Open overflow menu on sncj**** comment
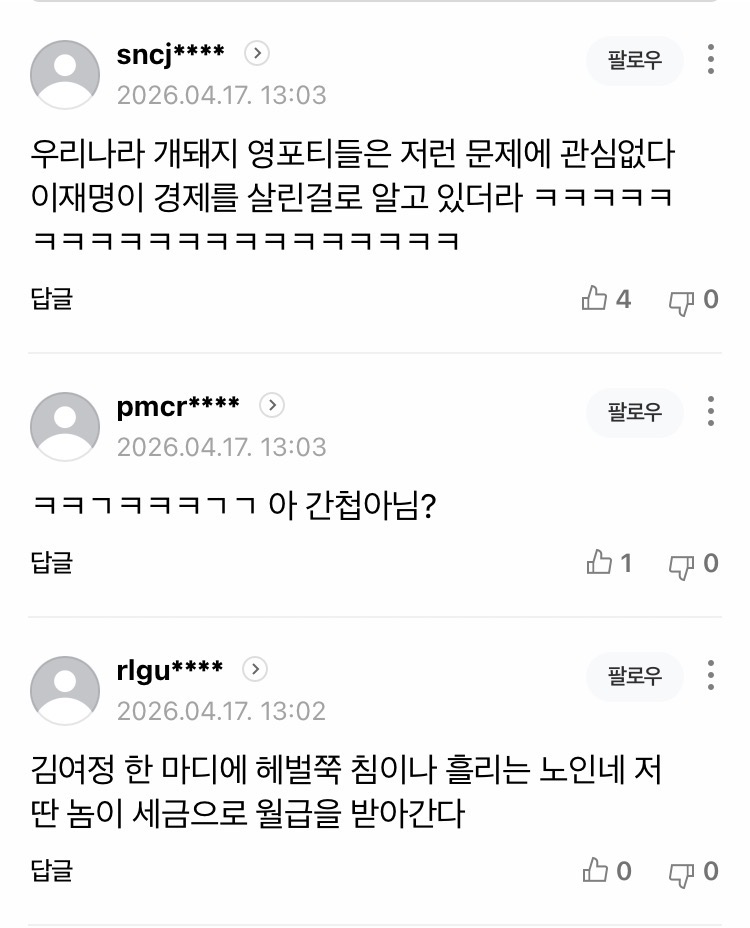Image resolution: width=750 pixels, height=928 pixels. tap(711, 59)
